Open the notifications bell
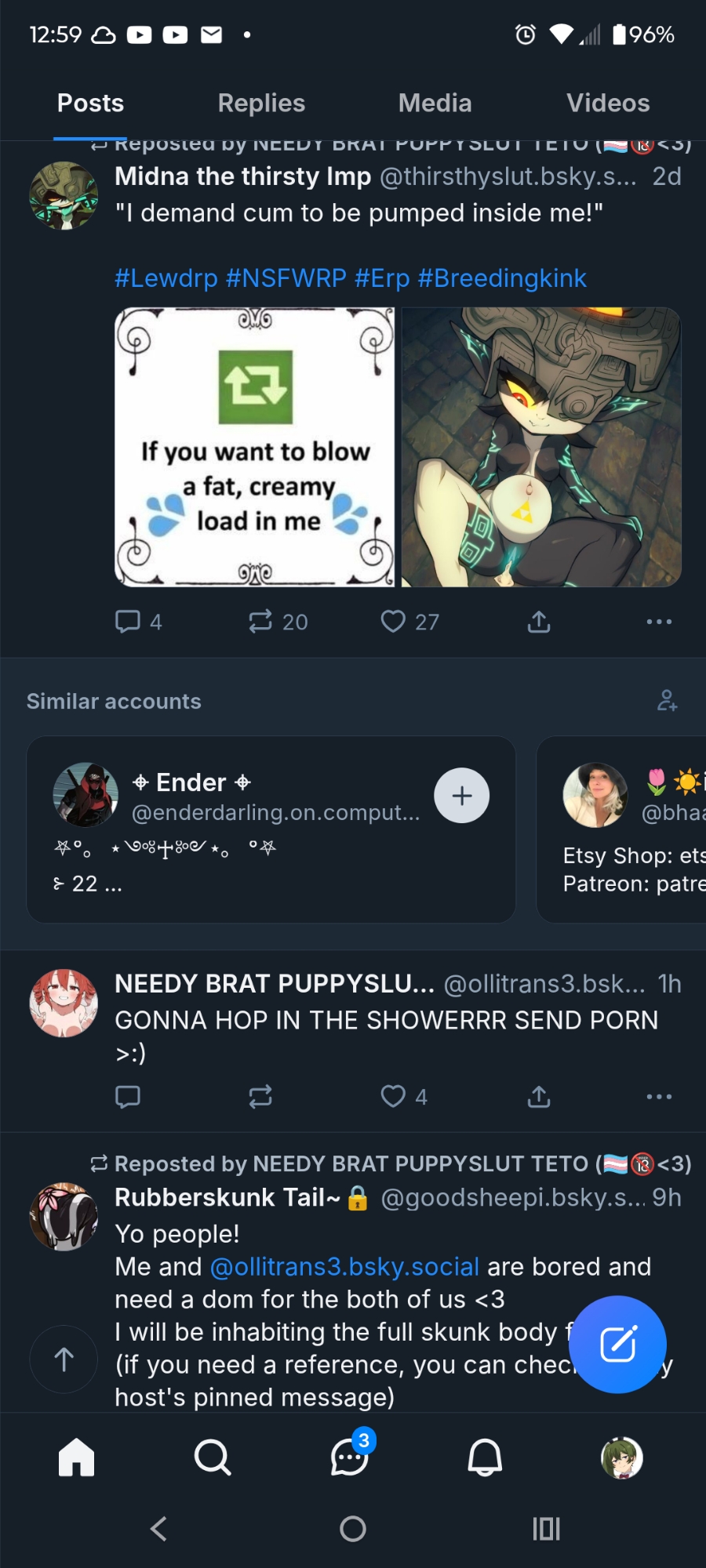Image resolution: width=706 pixels, height=1568 pixels. [x=485, y=1458]
